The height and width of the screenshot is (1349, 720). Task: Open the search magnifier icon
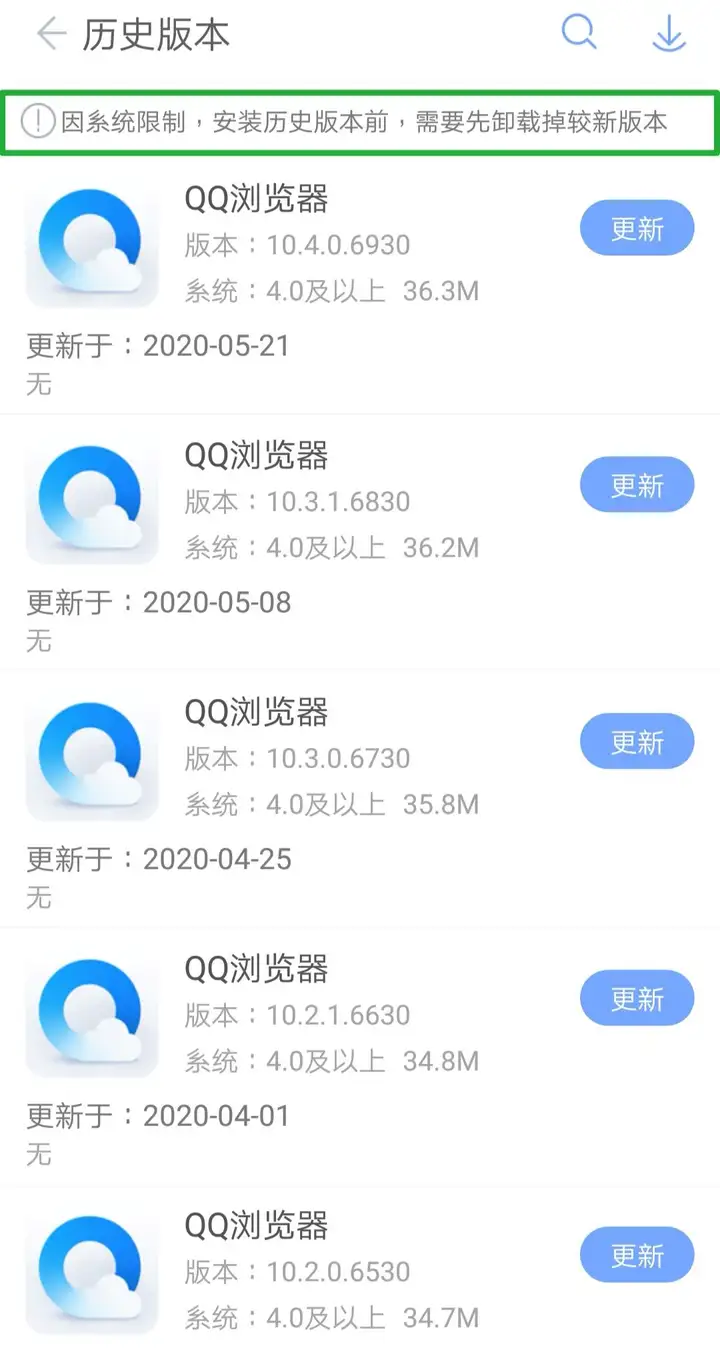click(579, 33)
